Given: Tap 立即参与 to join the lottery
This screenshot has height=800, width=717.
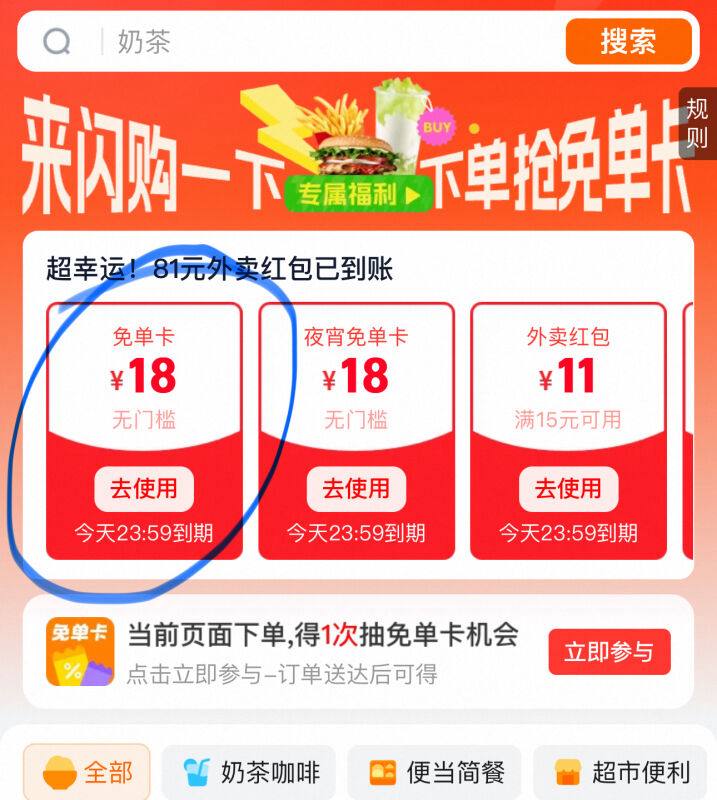Looking at the screenshot, I should click(608, 652).
